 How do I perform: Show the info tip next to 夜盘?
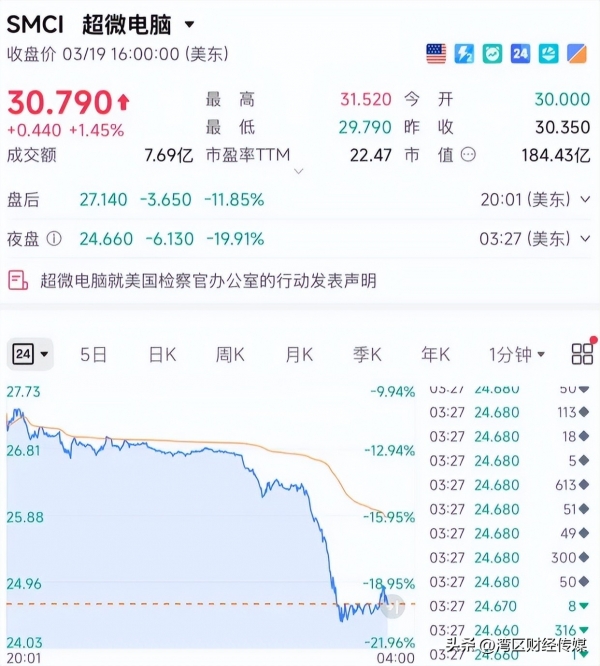[x=54, y=239]
